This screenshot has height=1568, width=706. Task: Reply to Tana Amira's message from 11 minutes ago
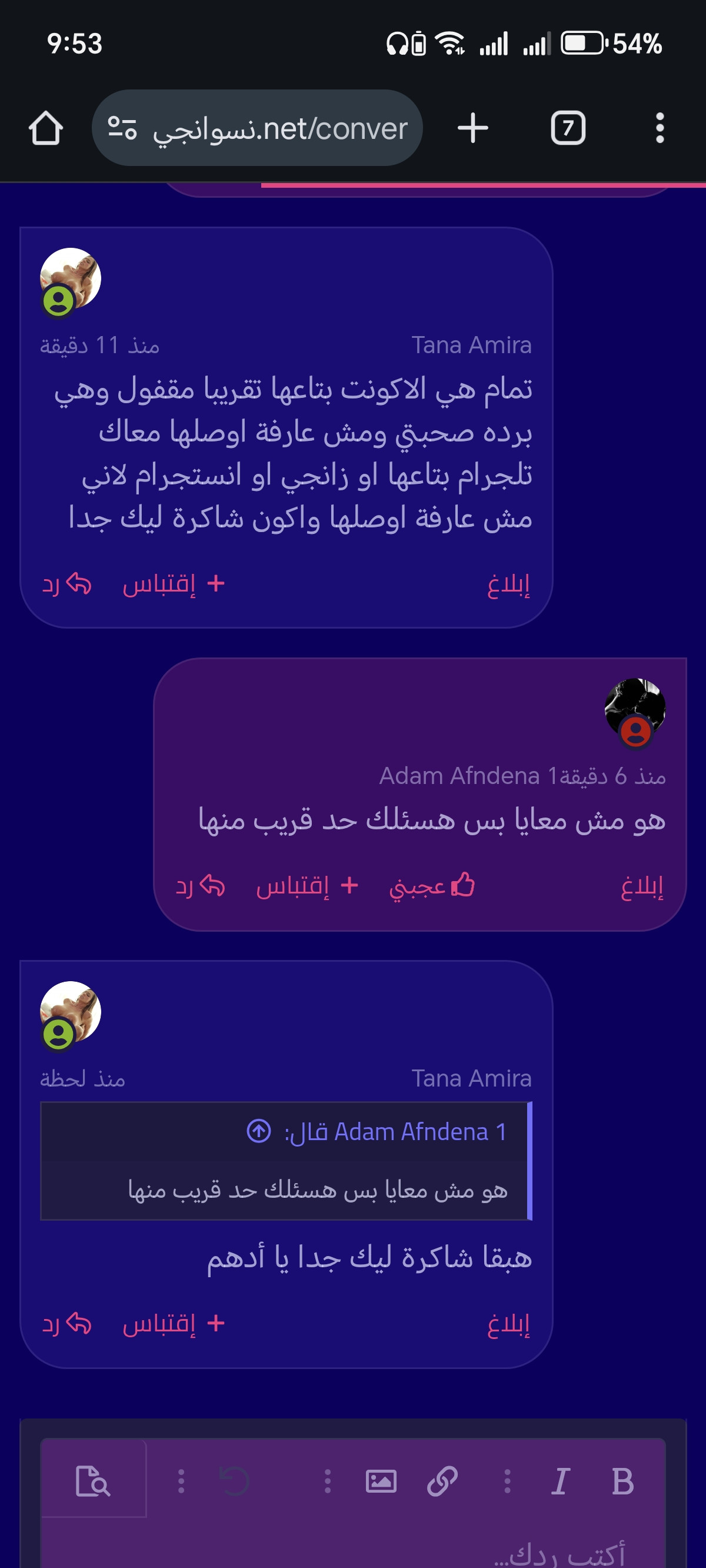[66, 584]
